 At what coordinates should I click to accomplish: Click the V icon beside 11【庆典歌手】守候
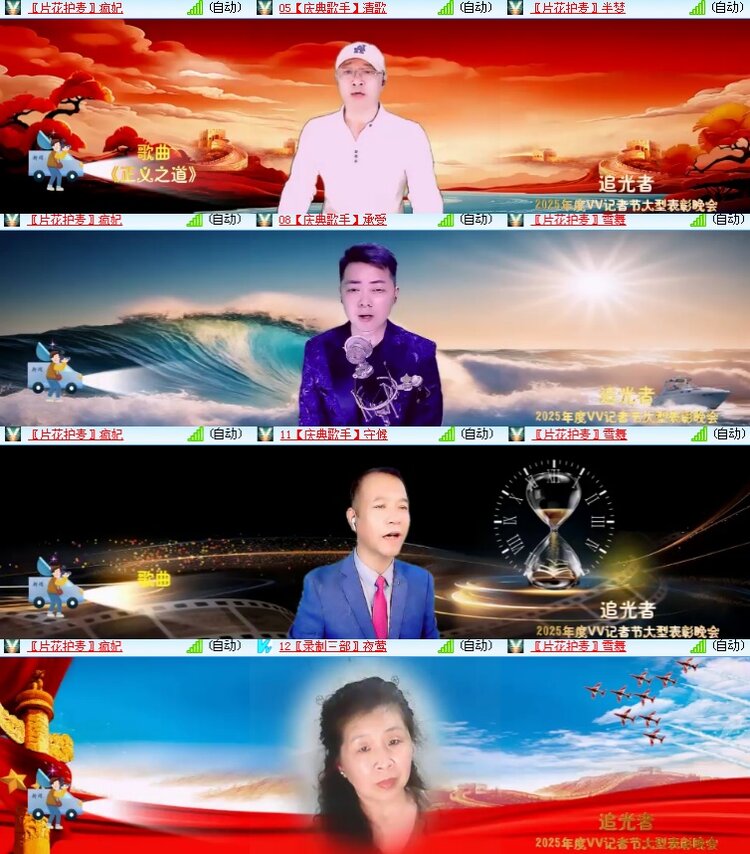coord(263,435)
